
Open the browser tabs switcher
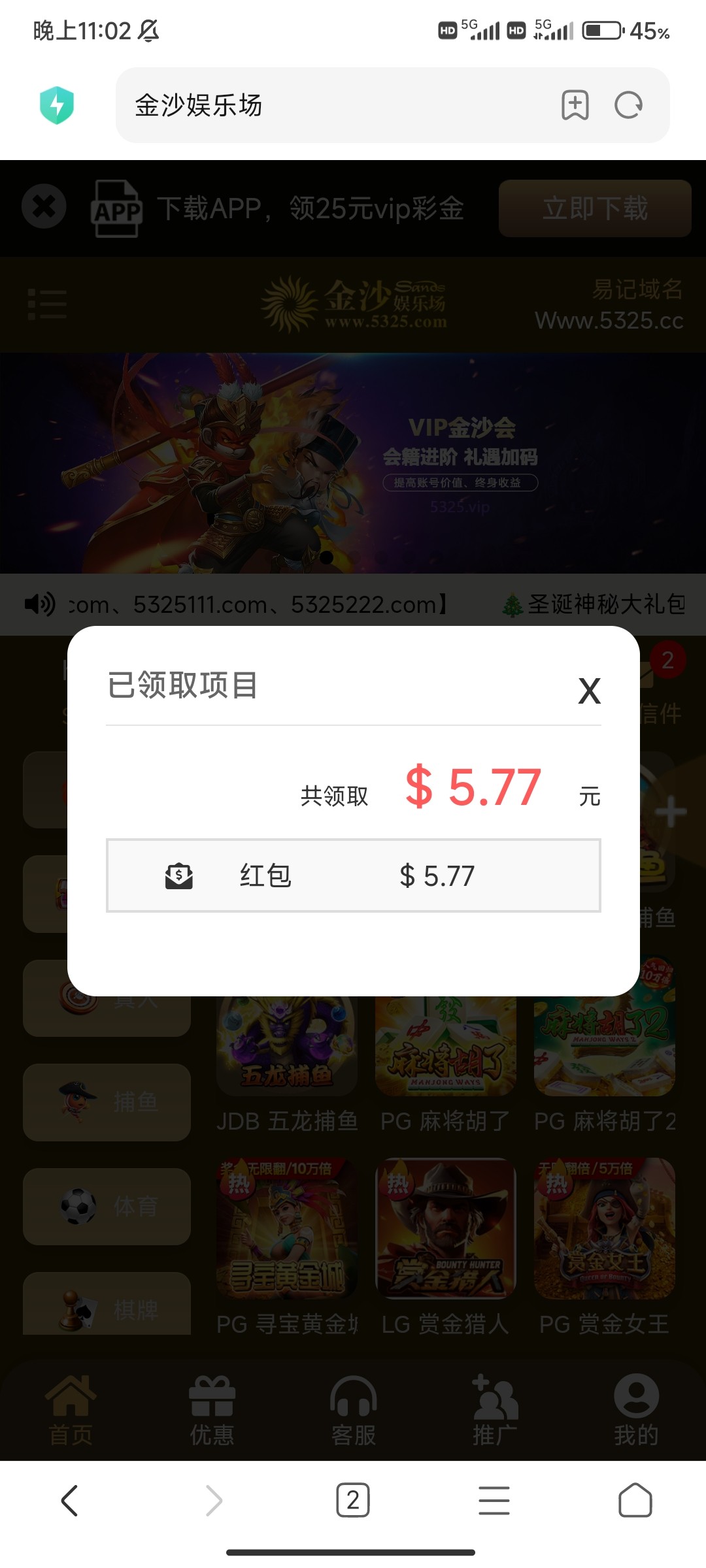[352, 1500]
